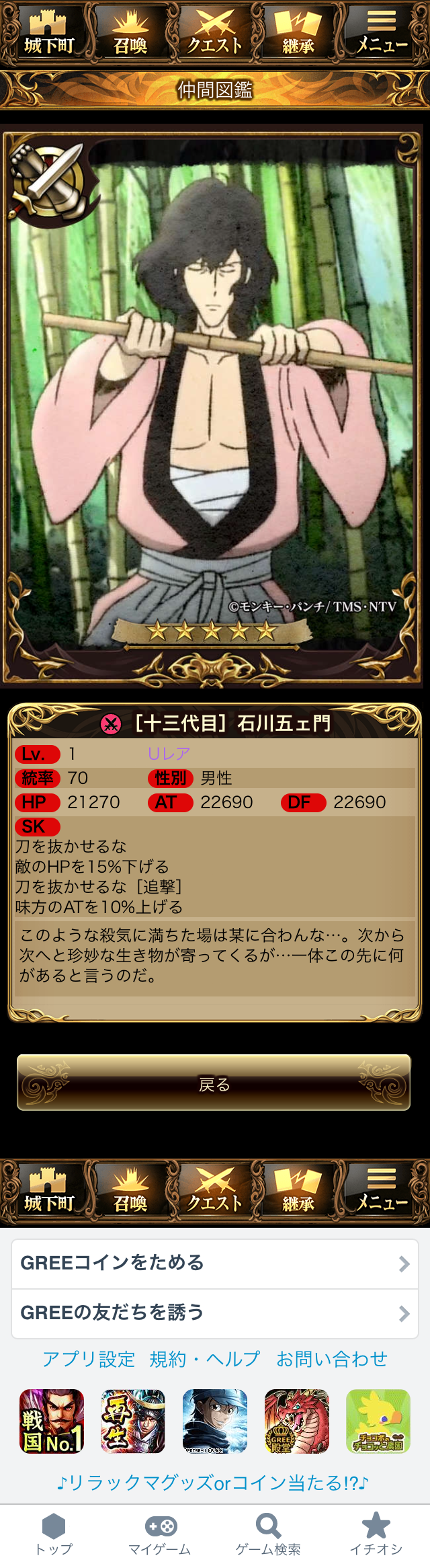Open the yellow Chocobo game icon

click(x=378, y=1421)
